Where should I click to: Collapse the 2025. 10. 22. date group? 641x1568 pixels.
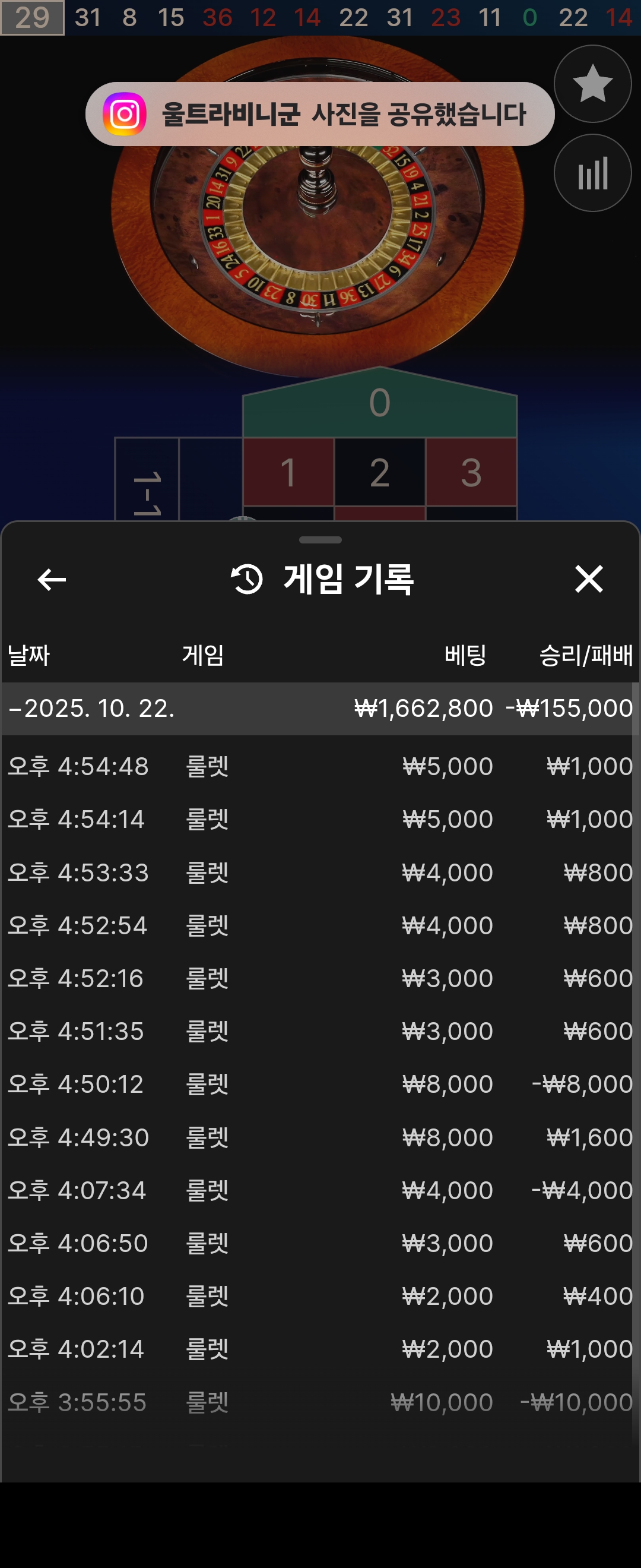[x=15, y=709]
